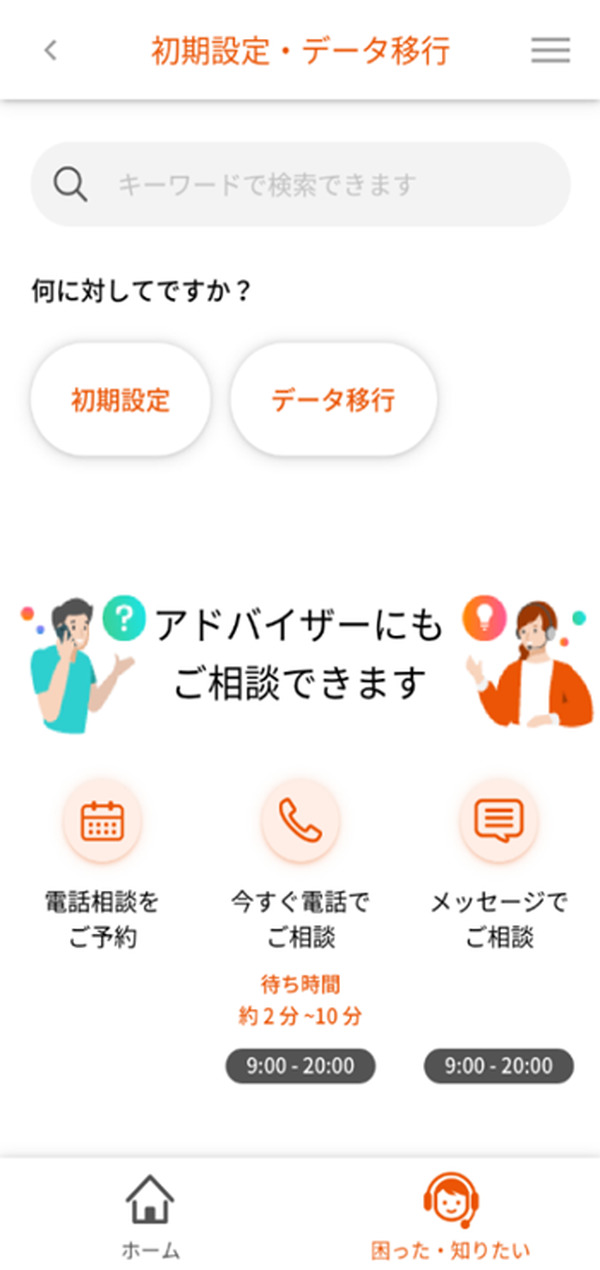Select the データ移行 chip
Screen dimensions: 600x1270
333,400
